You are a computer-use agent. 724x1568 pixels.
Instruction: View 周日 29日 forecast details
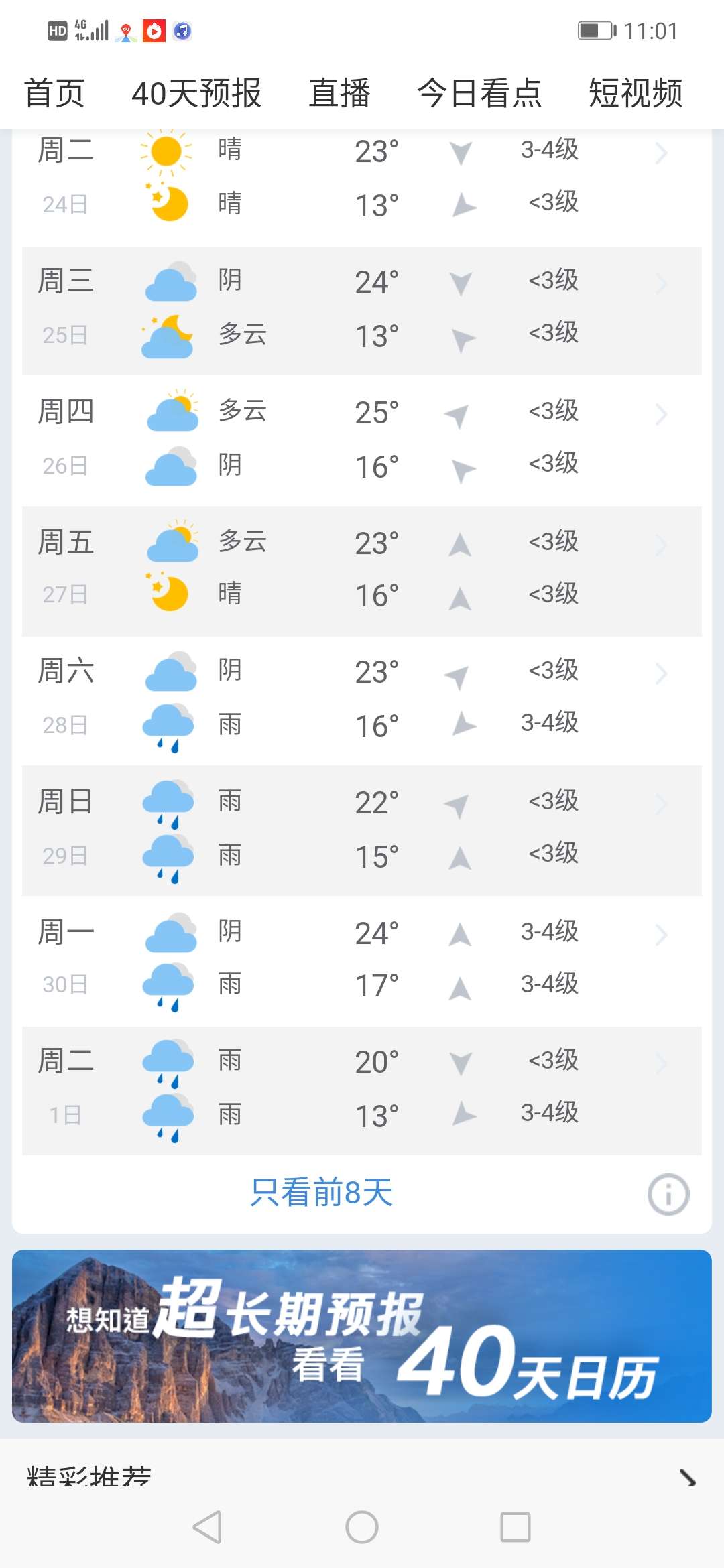[362, 831]
